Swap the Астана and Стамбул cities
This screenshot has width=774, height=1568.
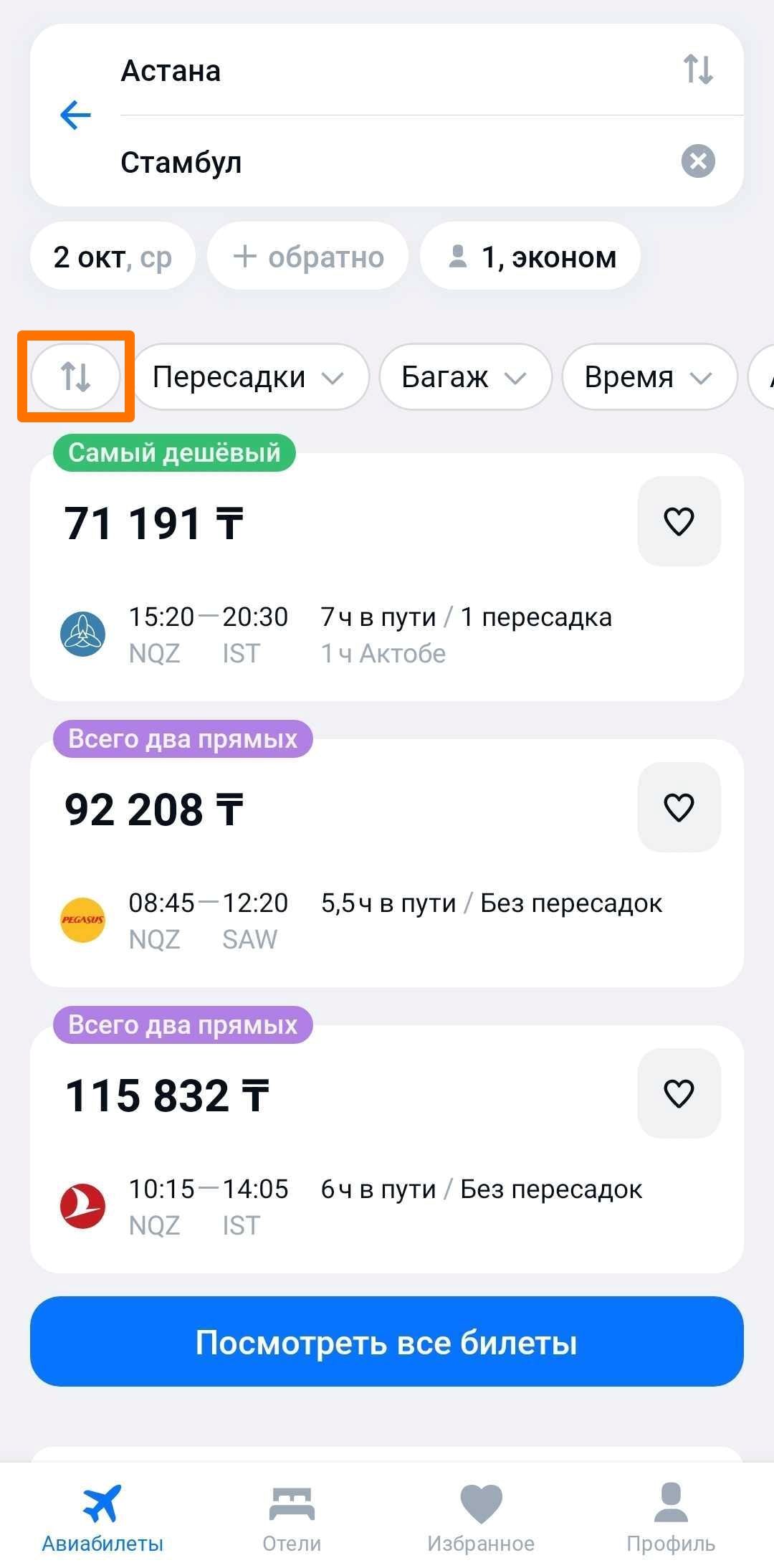pos(697,70)
